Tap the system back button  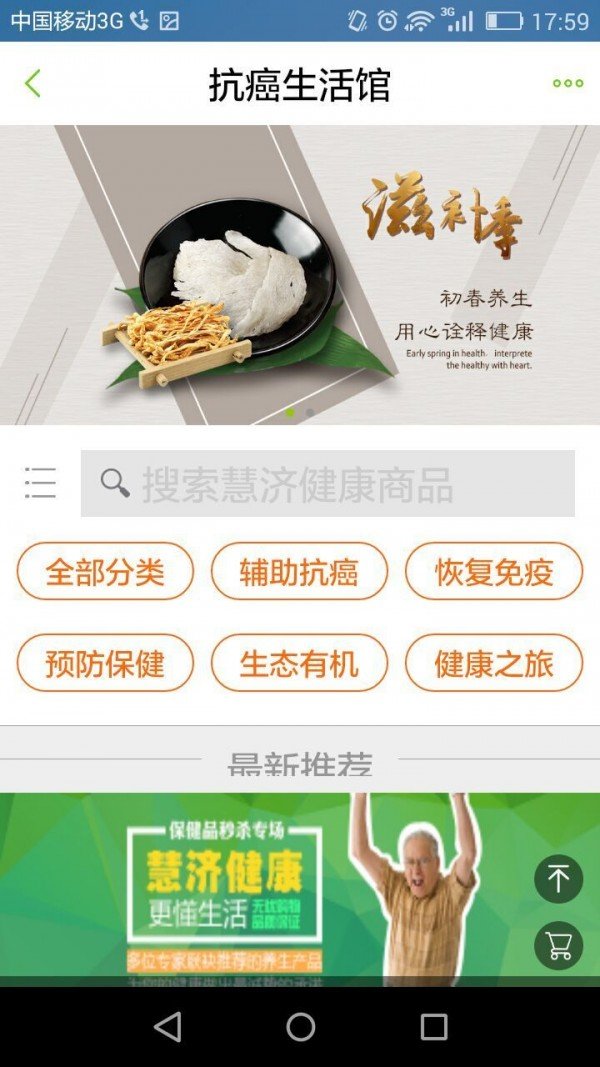click(168, 1026)
